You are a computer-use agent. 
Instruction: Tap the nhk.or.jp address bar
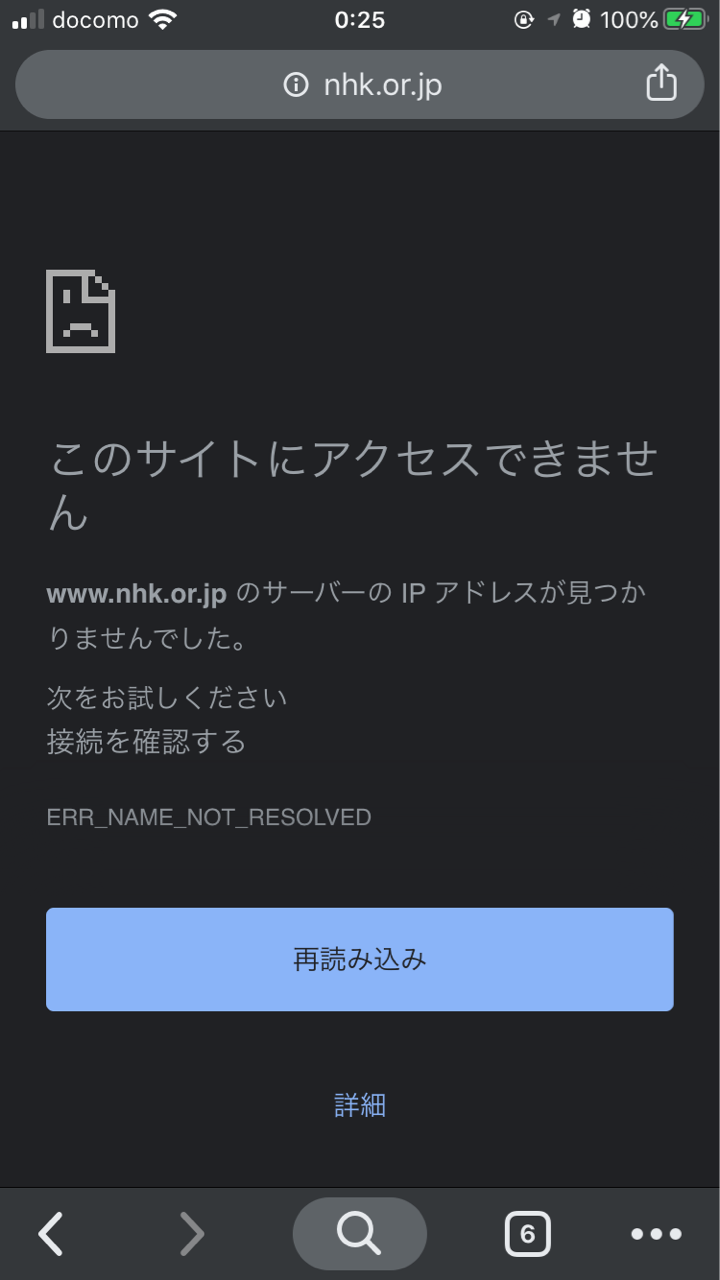coord(382,85)
